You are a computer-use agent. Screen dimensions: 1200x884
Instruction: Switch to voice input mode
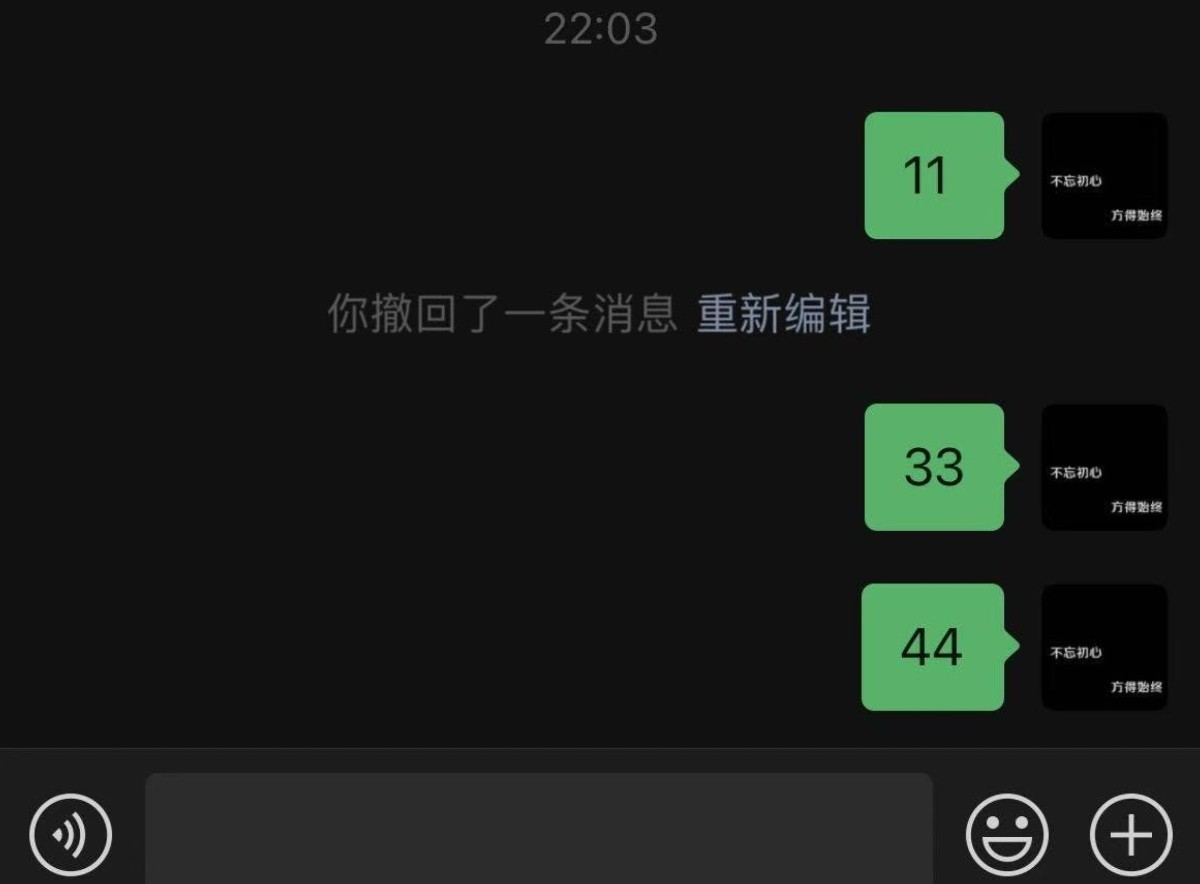tap(70, 834)
